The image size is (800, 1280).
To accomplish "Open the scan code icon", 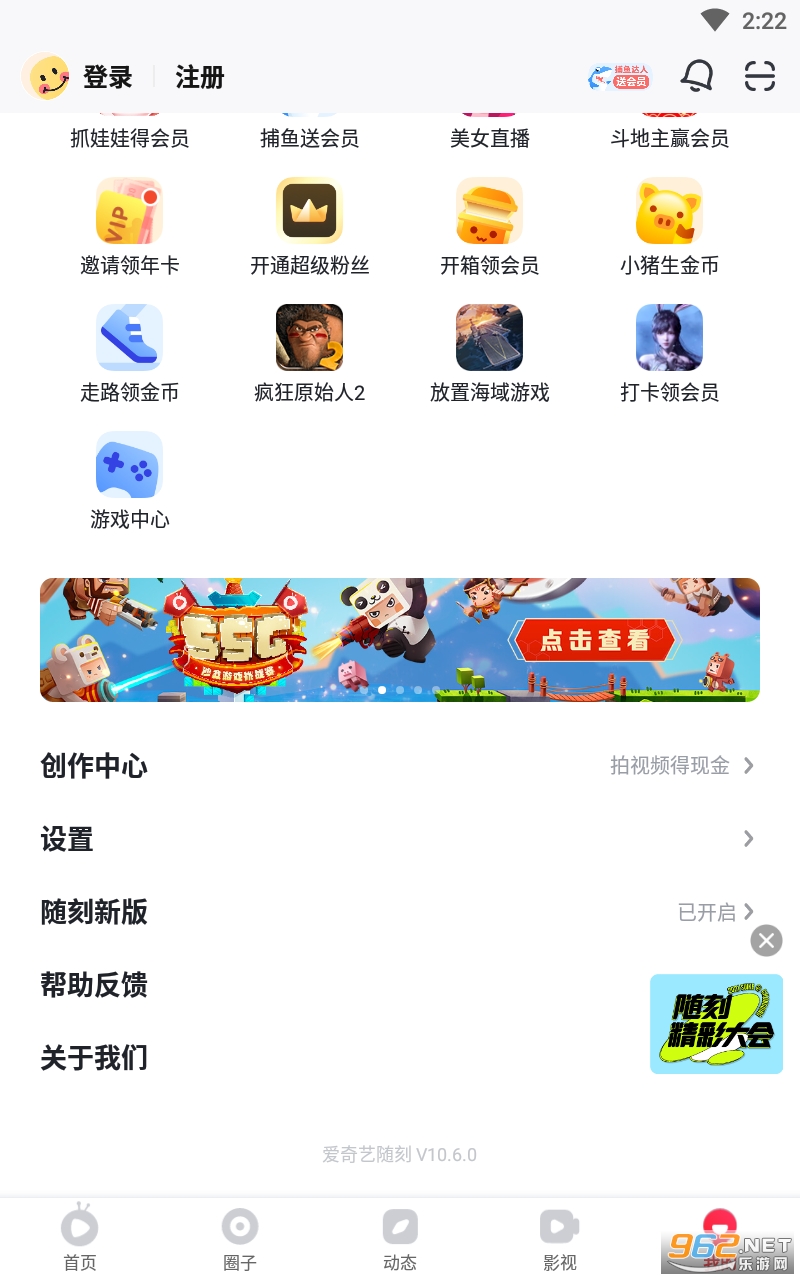I will pos(760,76).
